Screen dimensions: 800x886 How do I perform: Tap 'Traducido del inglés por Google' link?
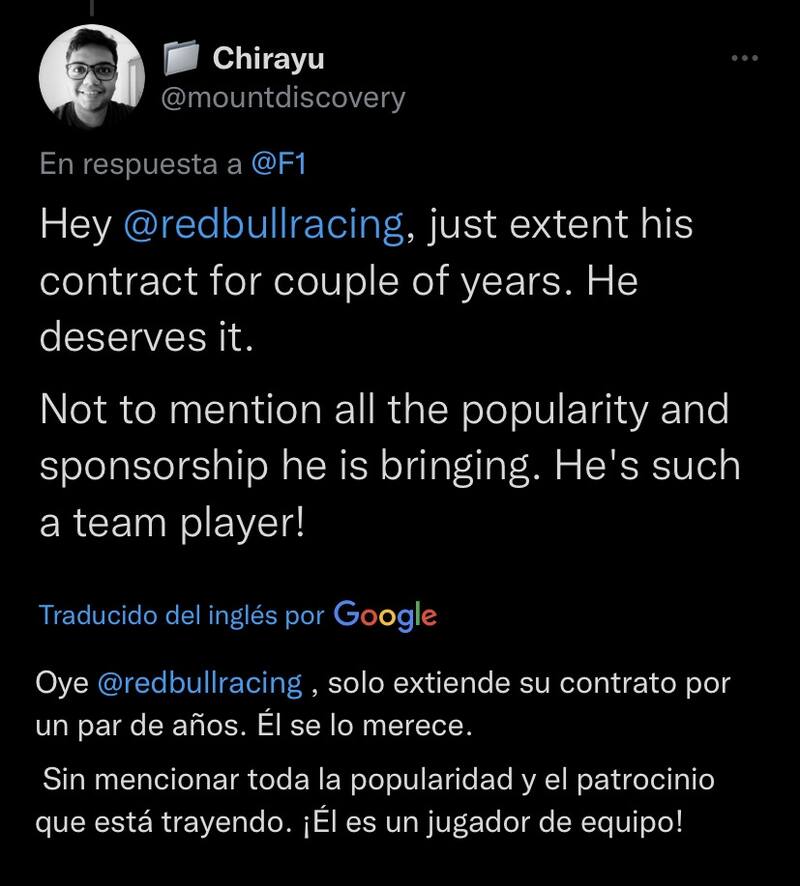[x=237, y=614]
